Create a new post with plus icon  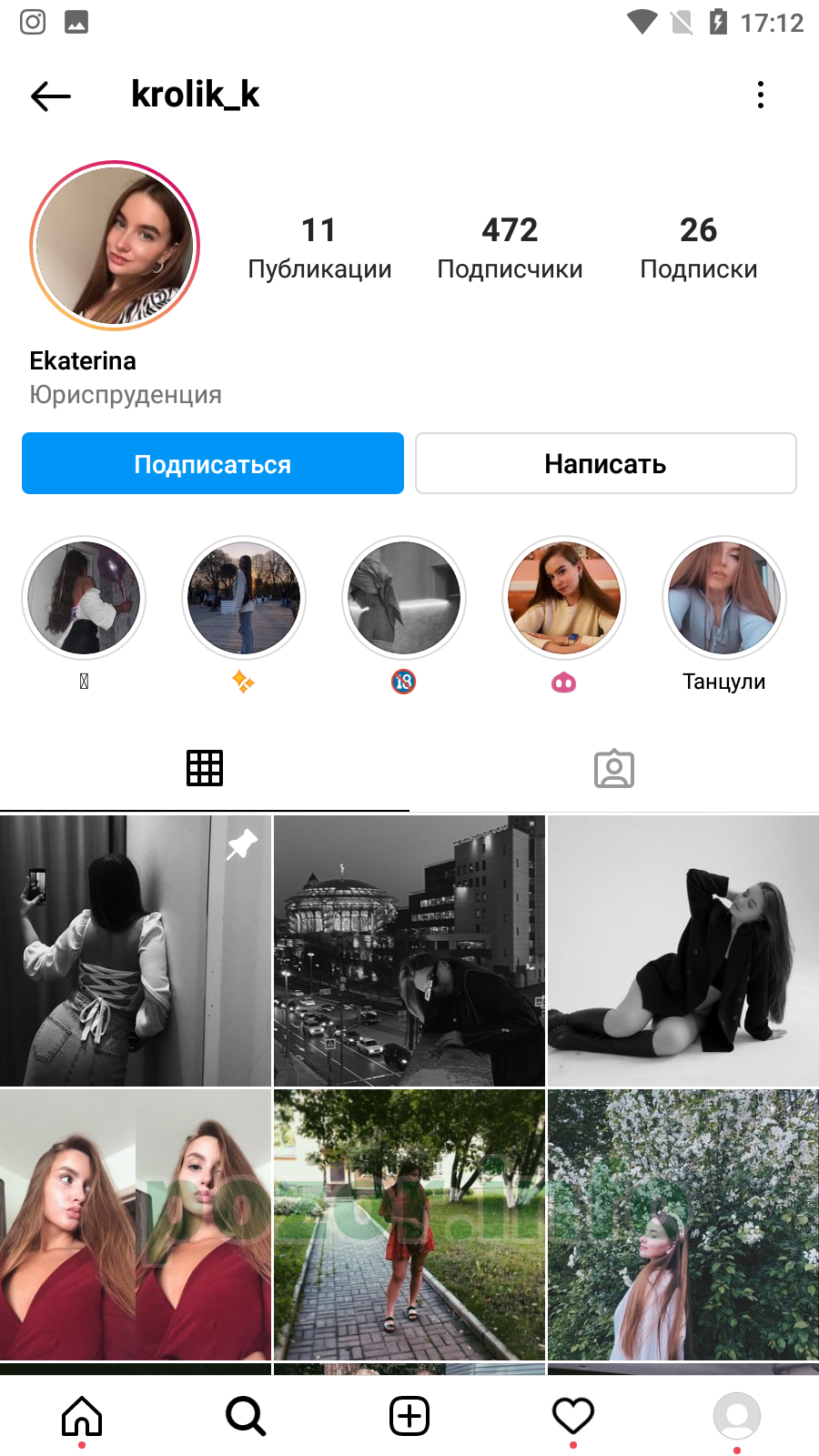(409, 1416)
